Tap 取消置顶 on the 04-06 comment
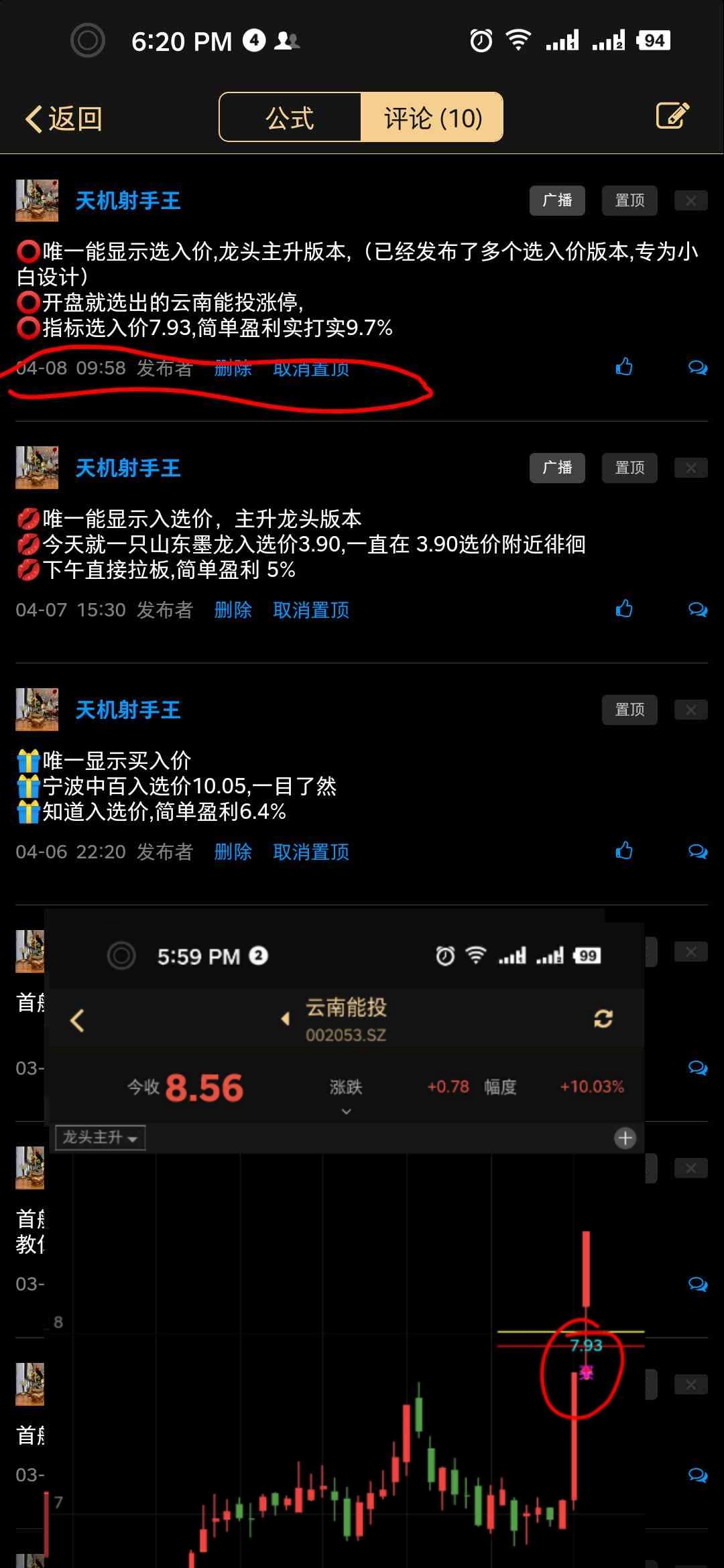The width and height of the screenshot is (724, 1568). tap(311, 852)
